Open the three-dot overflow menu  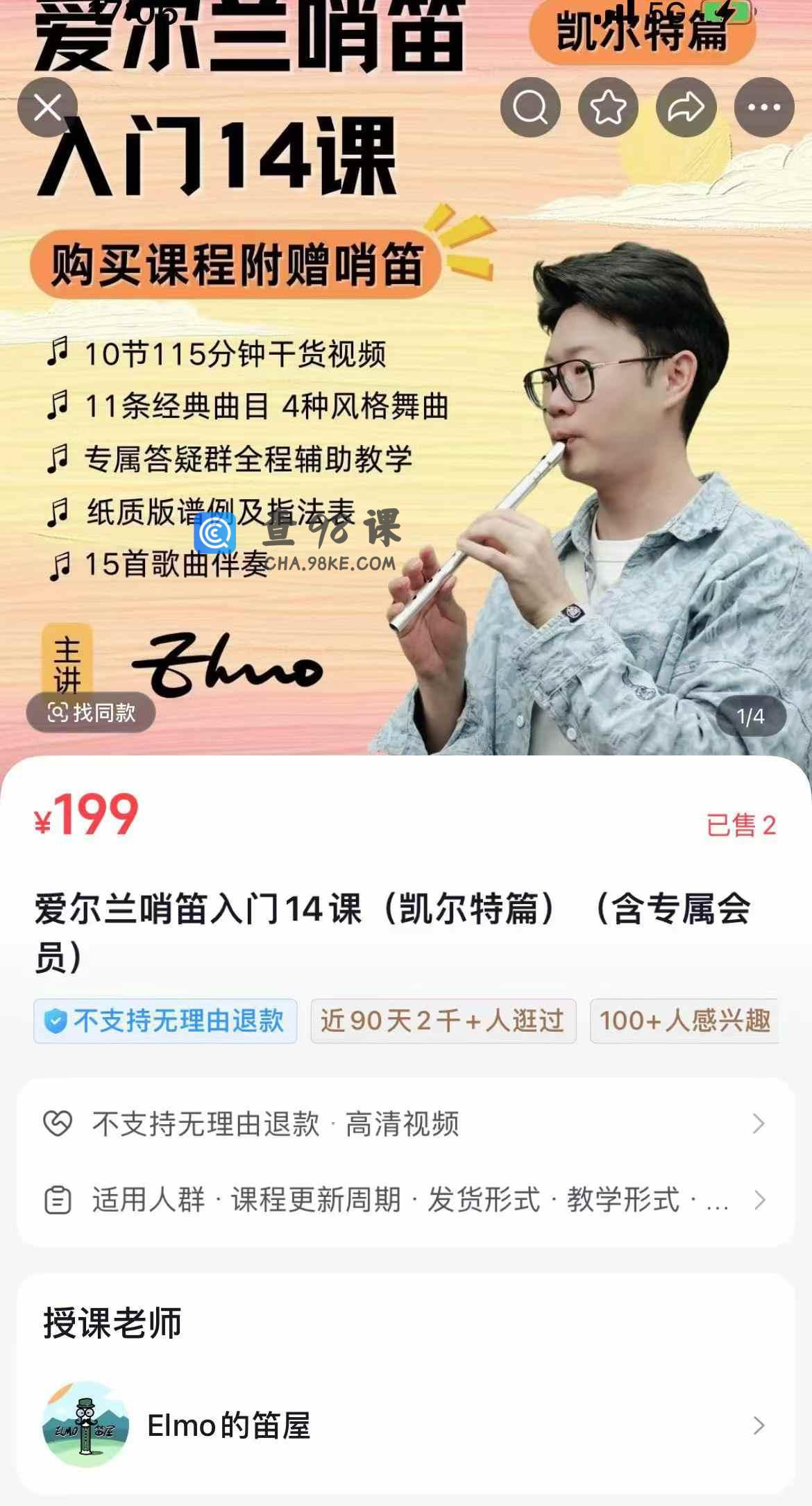(x=763, y=108)
